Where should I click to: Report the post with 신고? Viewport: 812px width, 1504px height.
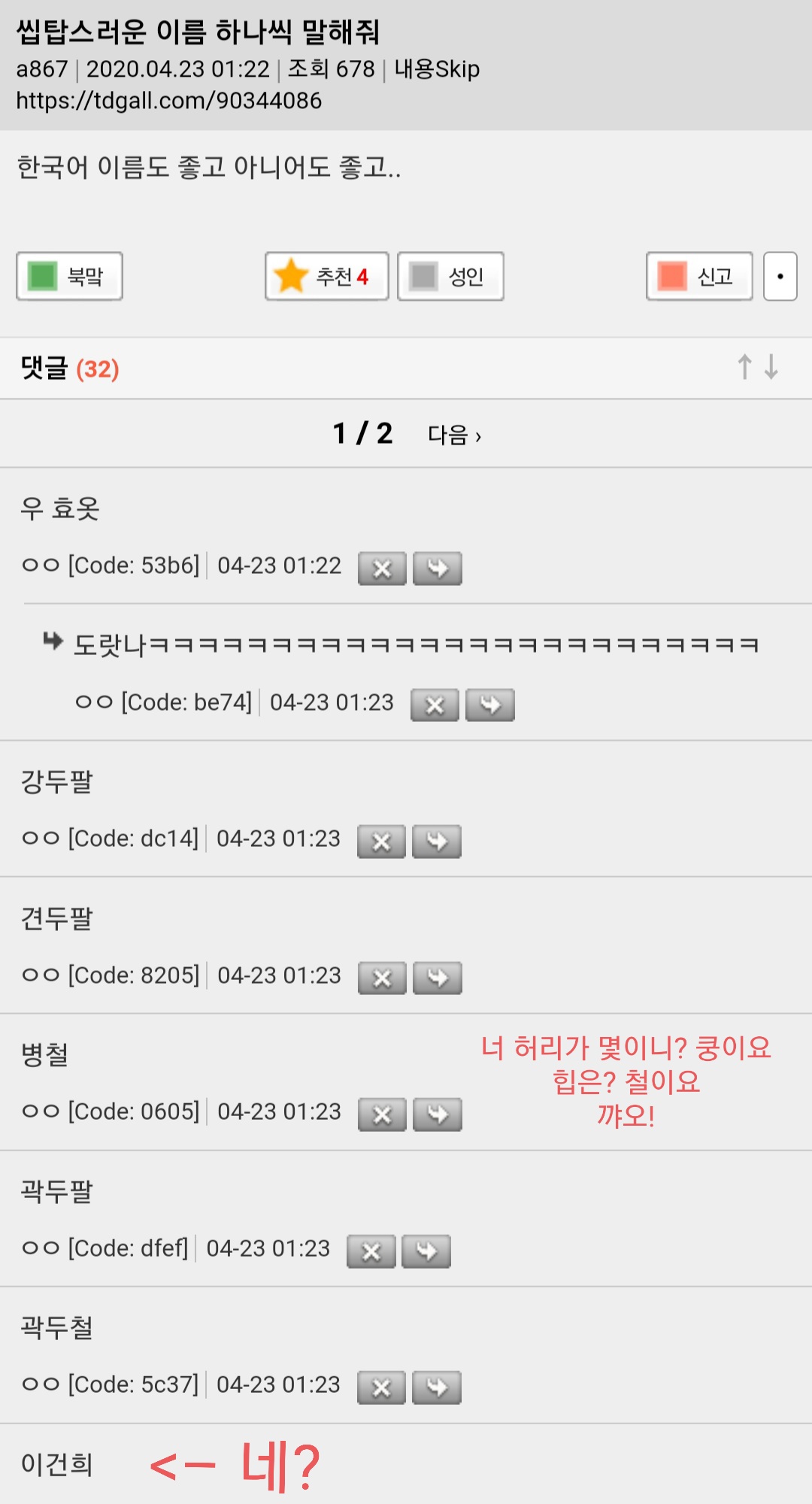pyautogui.click(x=699, y=276)
